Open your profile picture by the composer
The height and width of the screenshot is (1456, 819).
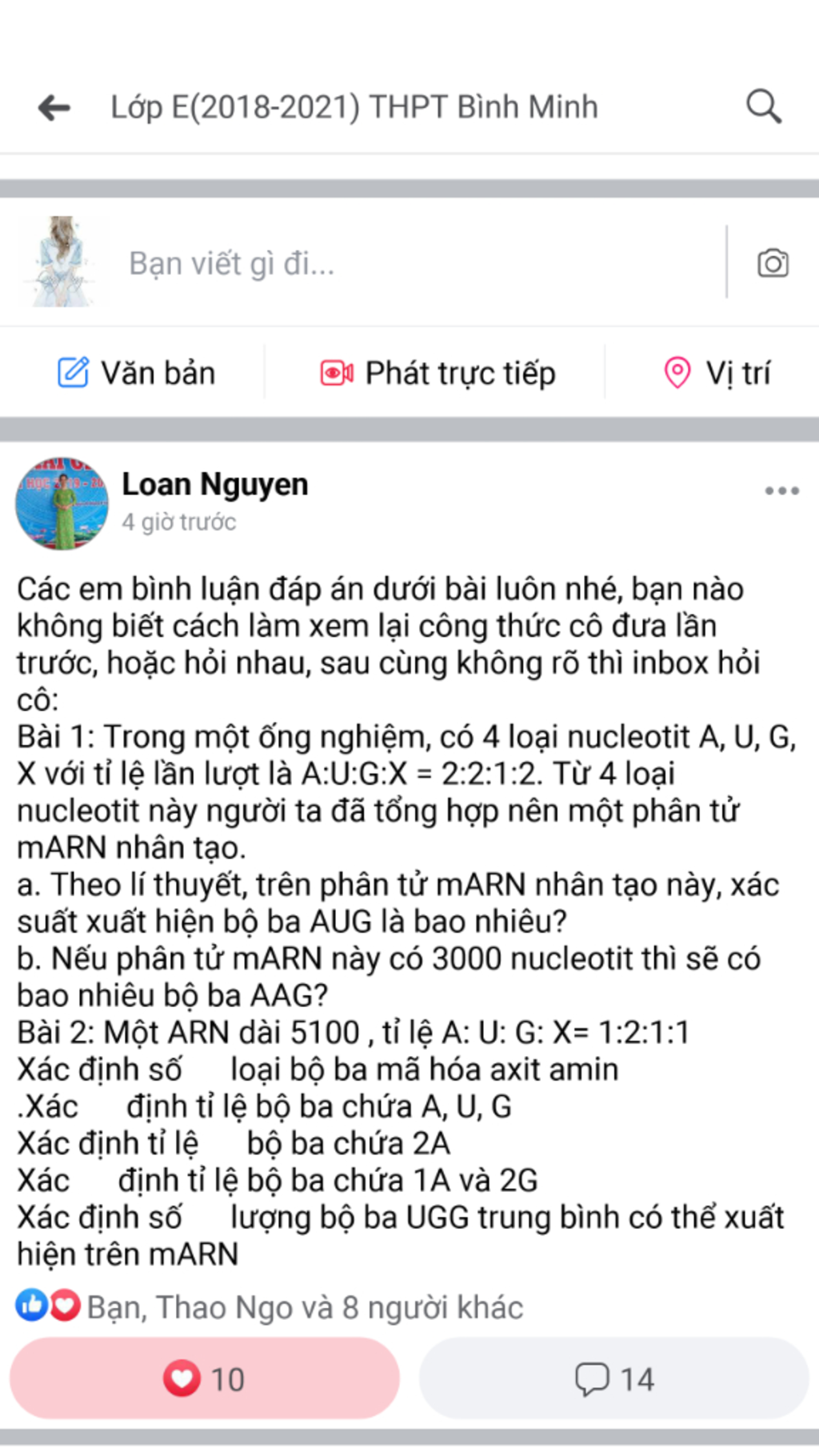62,262
